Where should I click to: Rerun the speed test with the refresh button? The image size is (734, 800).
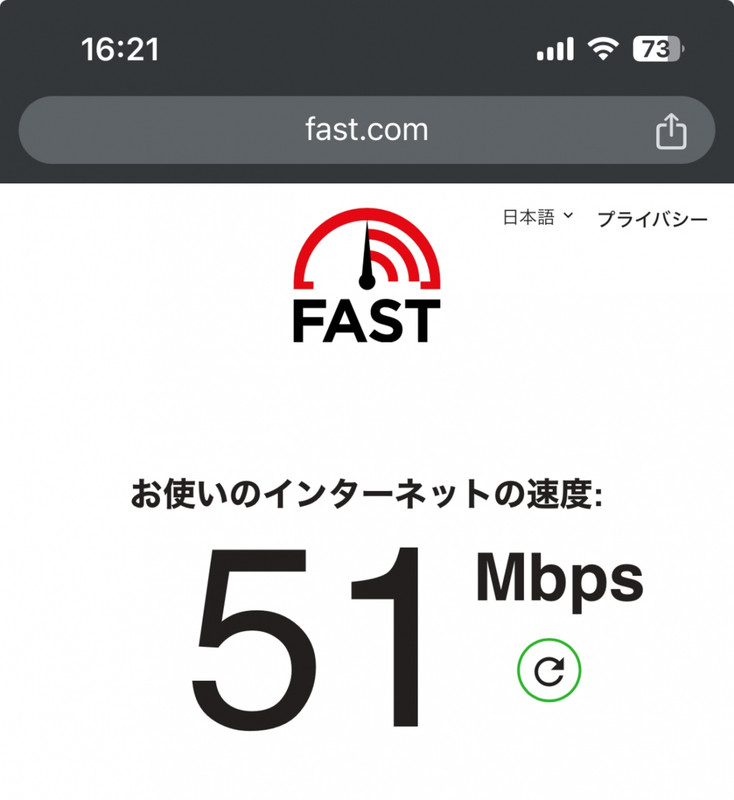(x=549, y=670)
